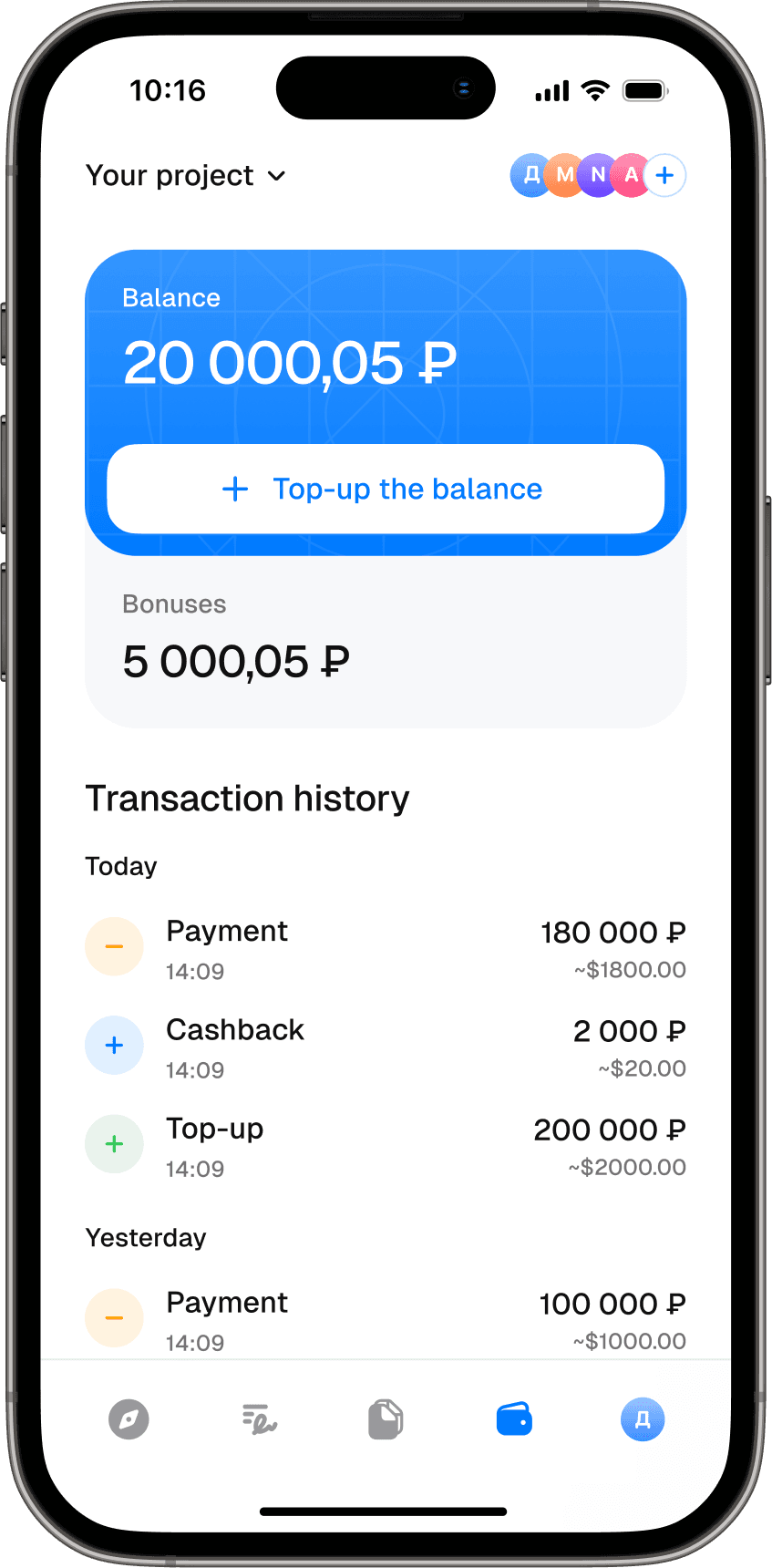Switch to the documents tab

(x=386, y=1419)
